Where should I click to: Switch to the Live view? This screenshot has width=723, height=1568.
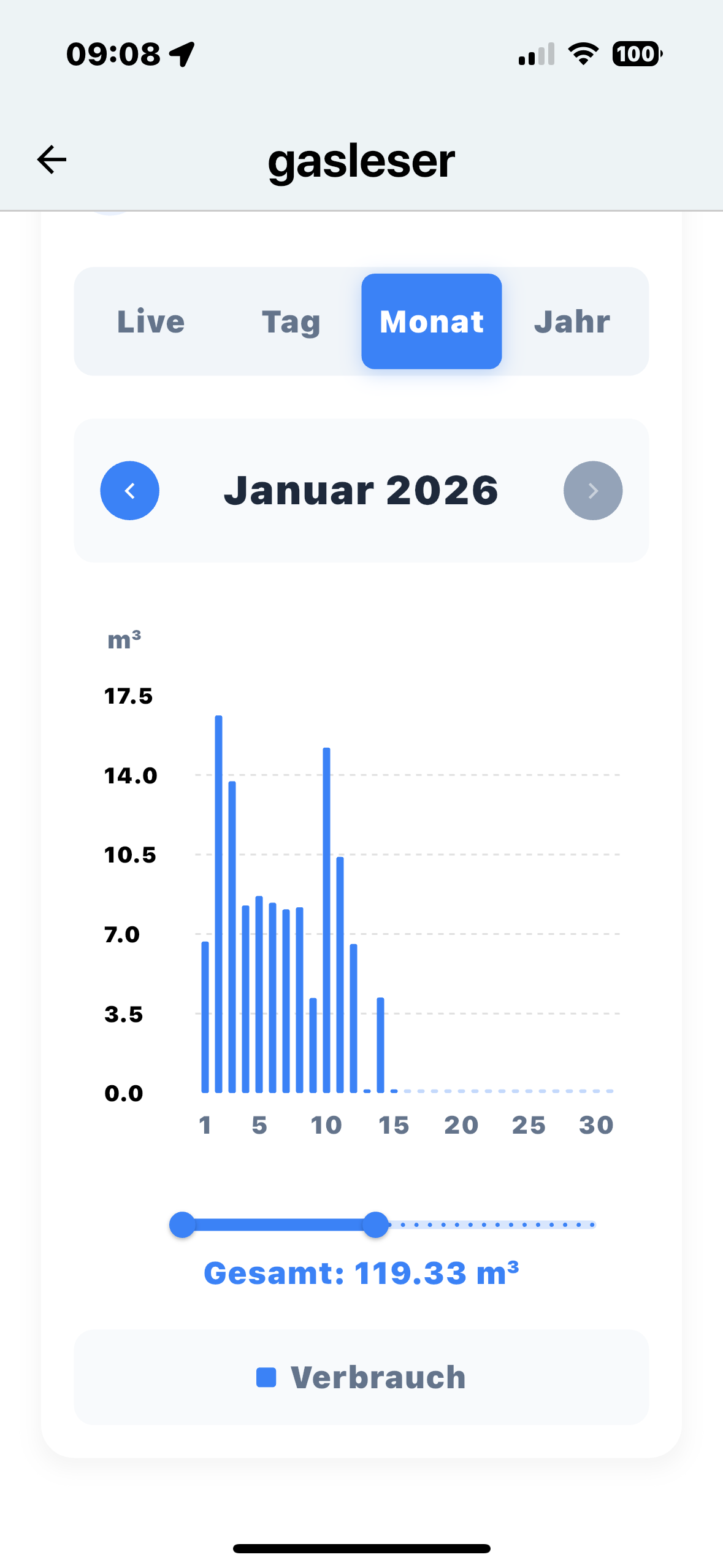point(151,321)
